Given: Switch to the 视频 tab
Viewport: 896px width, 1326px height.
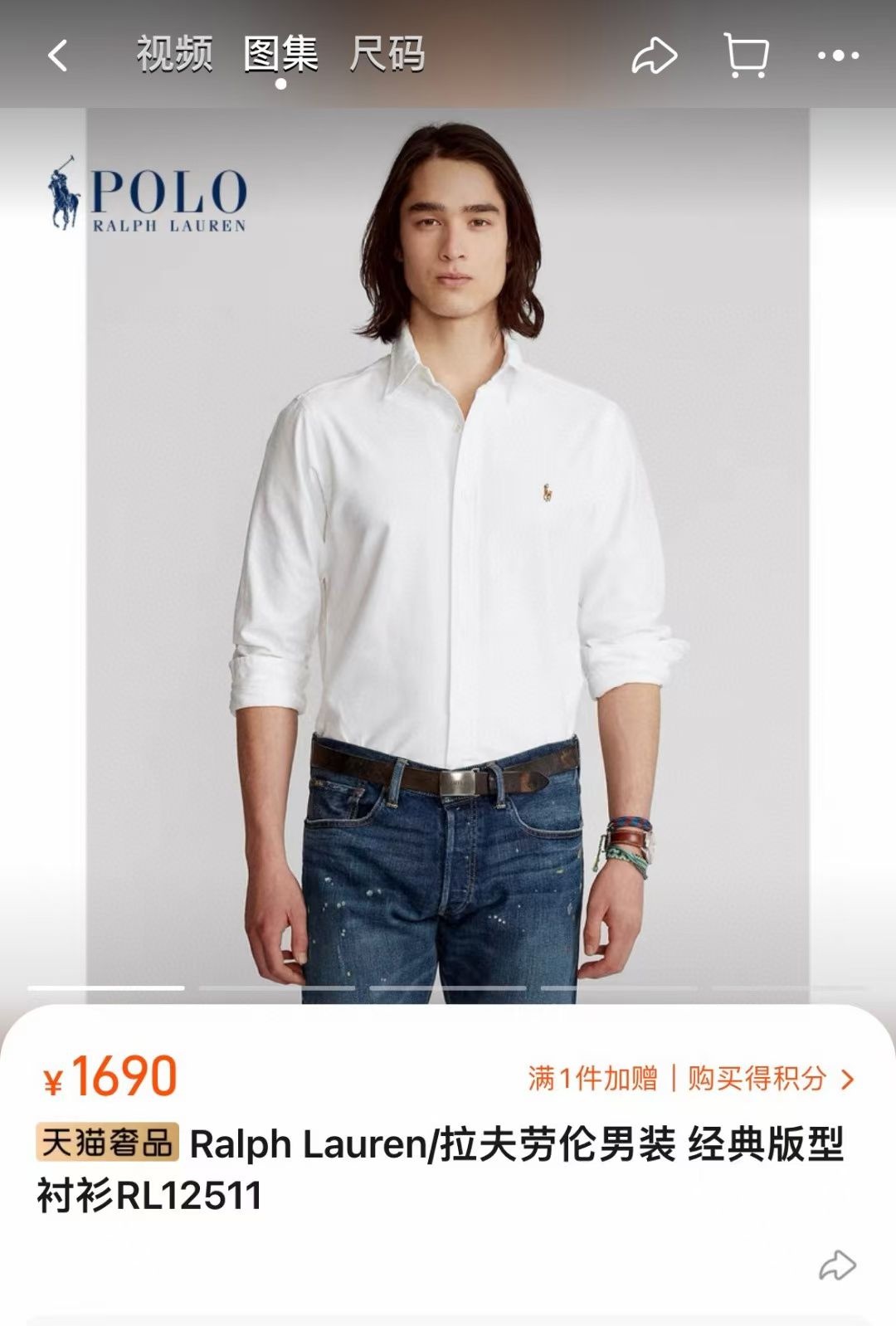Looking at the screenshot, I should coord(174,55).
